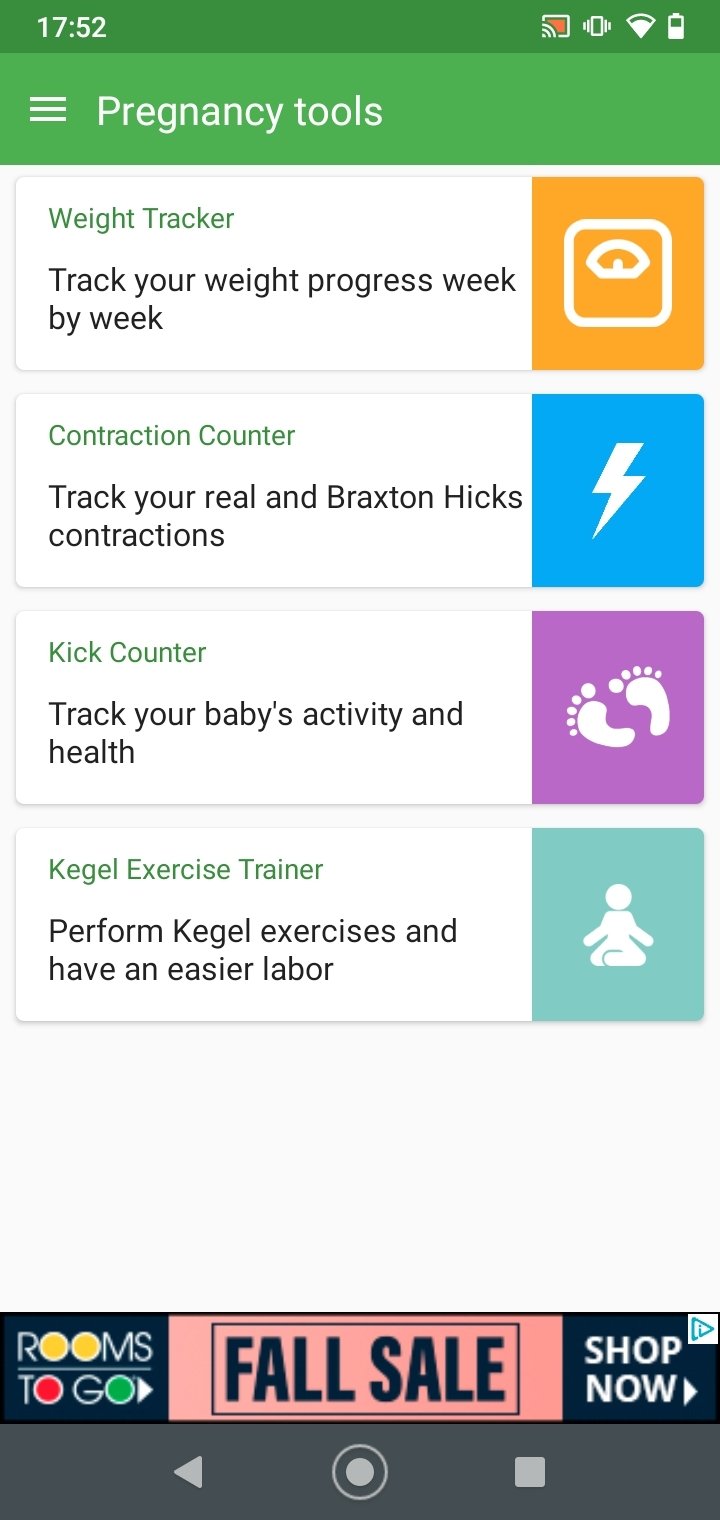Open the Contraction Counter tool
Screen dimensions: 720x1520
(x=360, y=491)
